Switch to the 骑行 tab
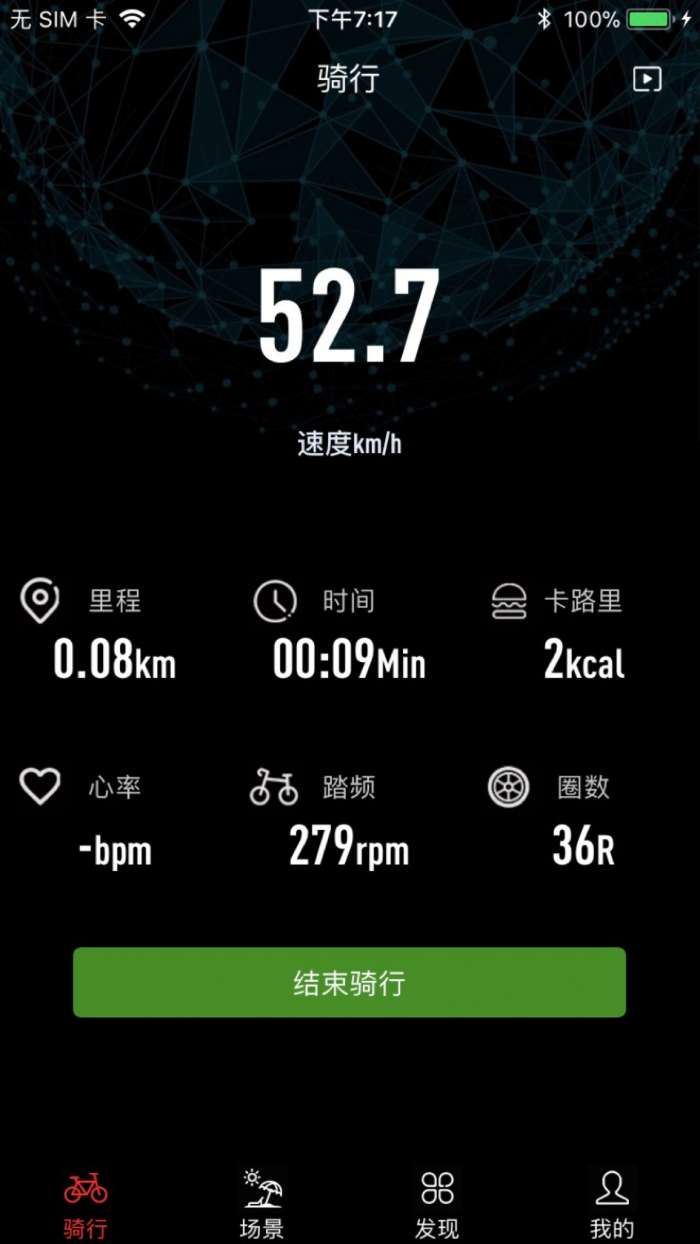Screen dimensions: 700x1244 point(86,1203)
